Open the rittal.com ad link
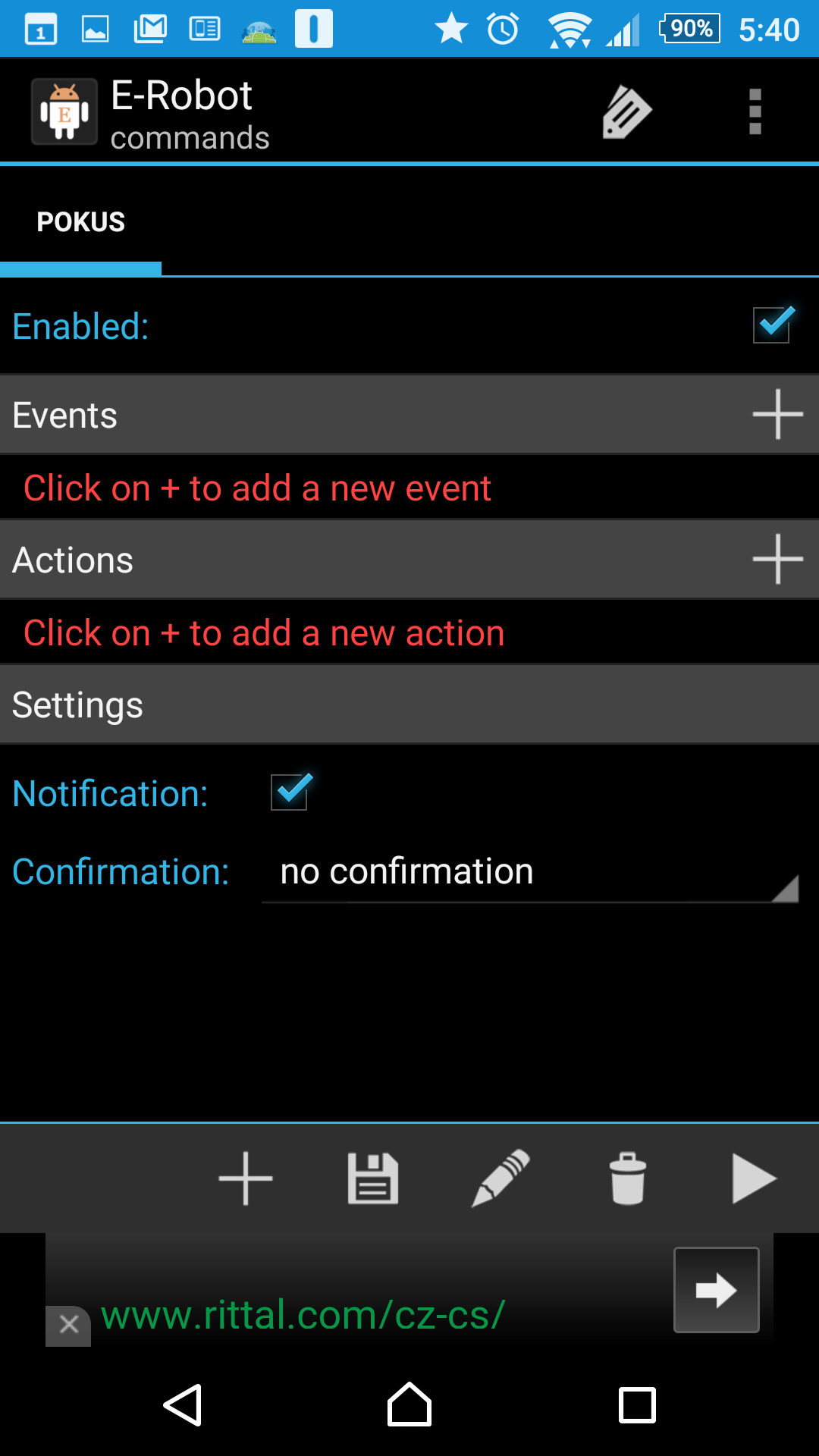 pyautogui.click(x=303, y=1315)
